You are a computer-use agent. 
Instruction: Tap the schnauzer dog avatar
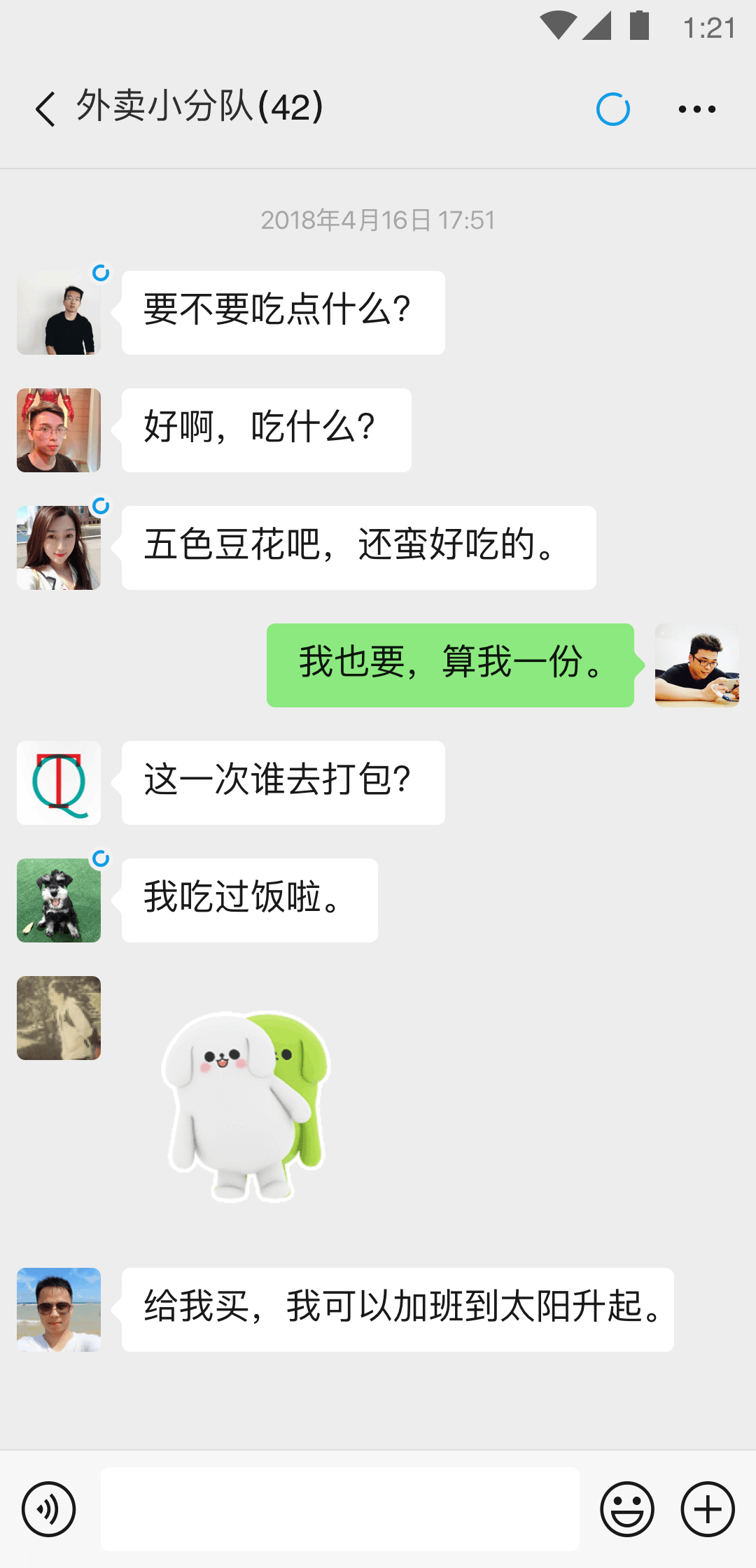pyautogui.click(x=58, y=900)
